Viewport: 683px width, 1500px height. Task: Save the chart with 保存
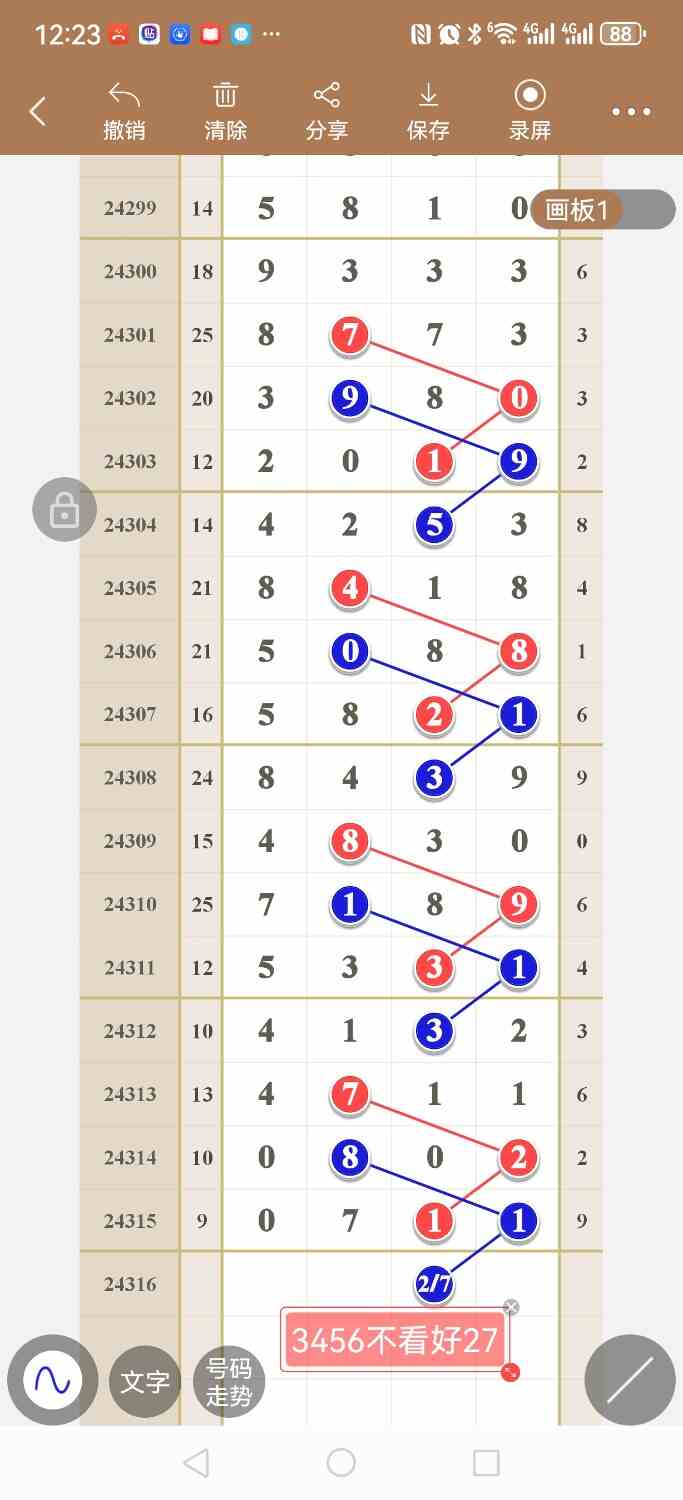pyautogui.click(x=428, y=111)
